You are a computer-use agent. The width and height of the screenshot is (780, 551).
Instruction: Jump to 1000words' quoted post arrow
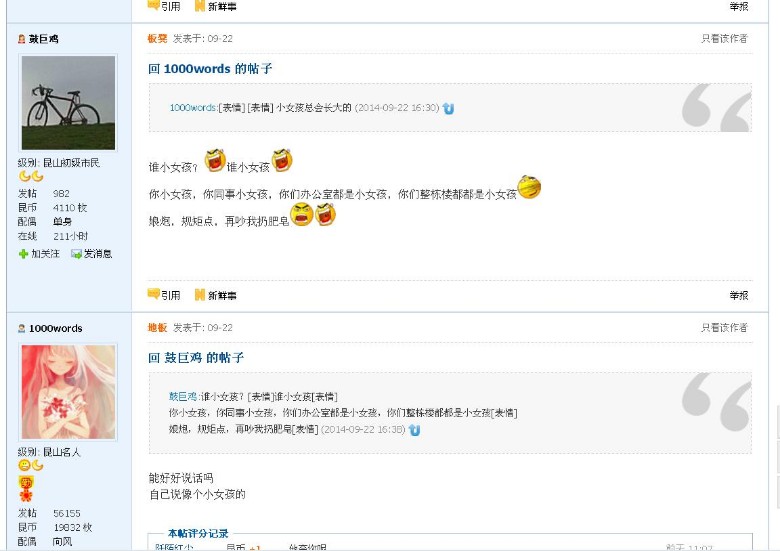[x=448, y=108]
